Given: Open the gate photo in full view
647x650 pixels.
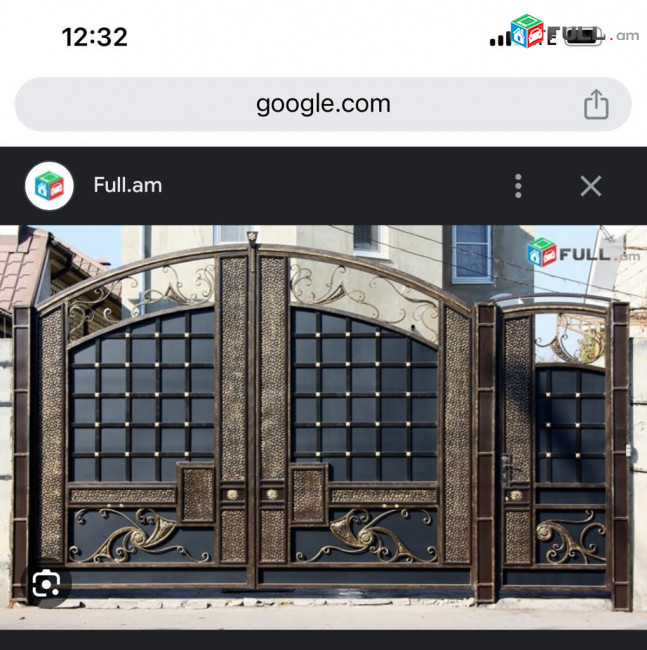Looking at the screenshot, I should pyautogui.click(x=323, y=420).
